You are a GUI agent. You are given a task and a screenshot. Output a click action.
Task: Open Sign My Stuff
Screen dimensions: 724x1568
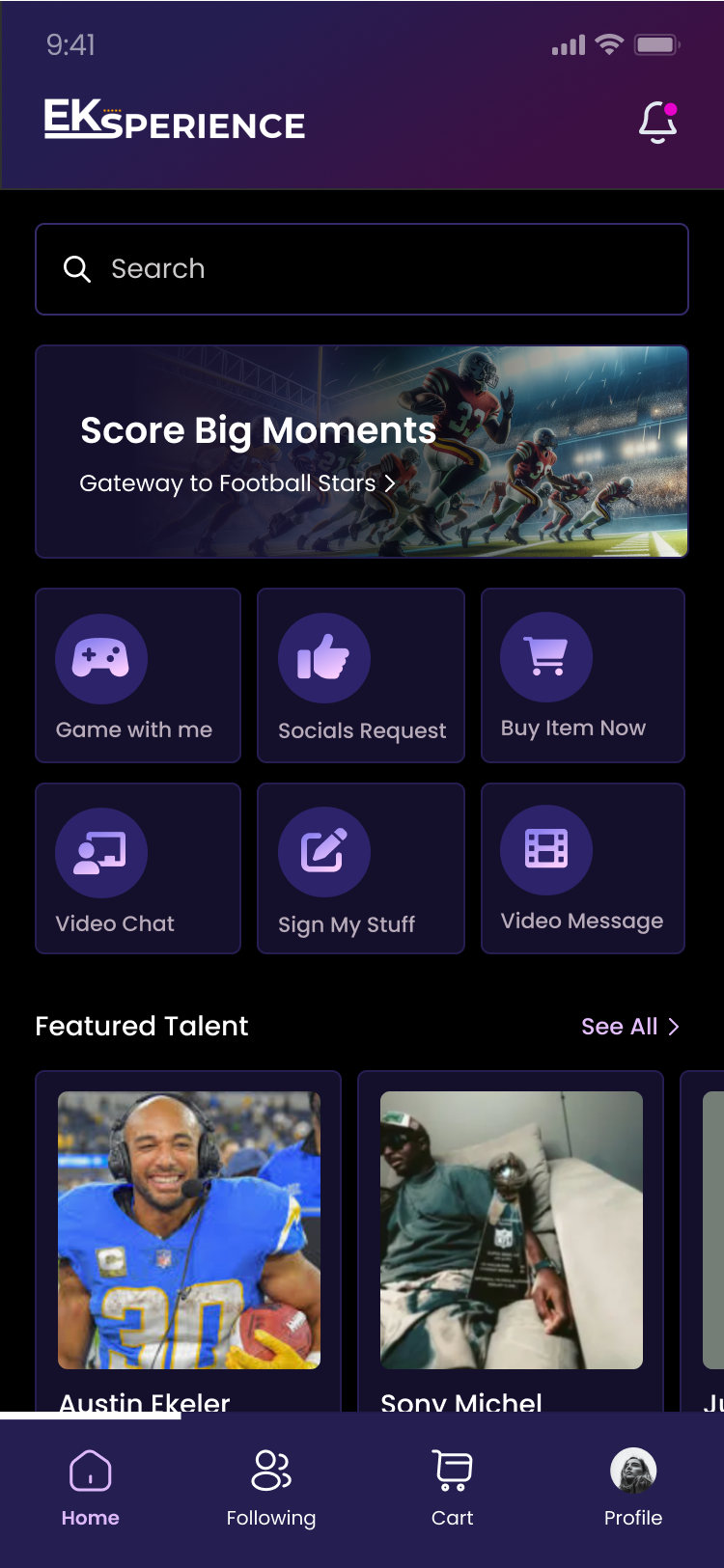coord(361,868)
